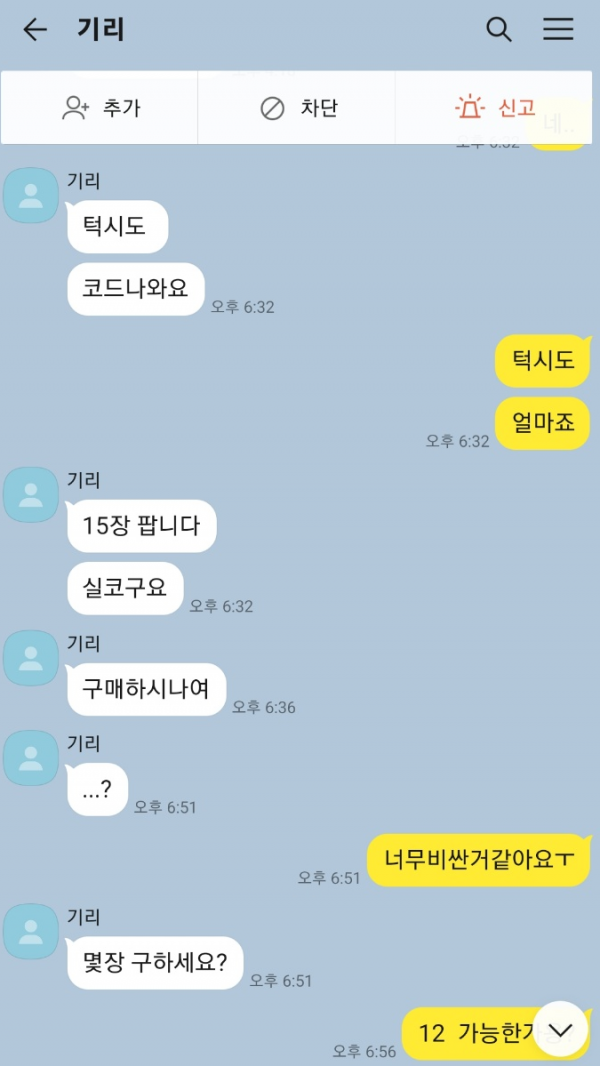This screenshot has width=600, height=1066.
Task: Go back from the 기리 chat
Action: [x=35, y=30]
